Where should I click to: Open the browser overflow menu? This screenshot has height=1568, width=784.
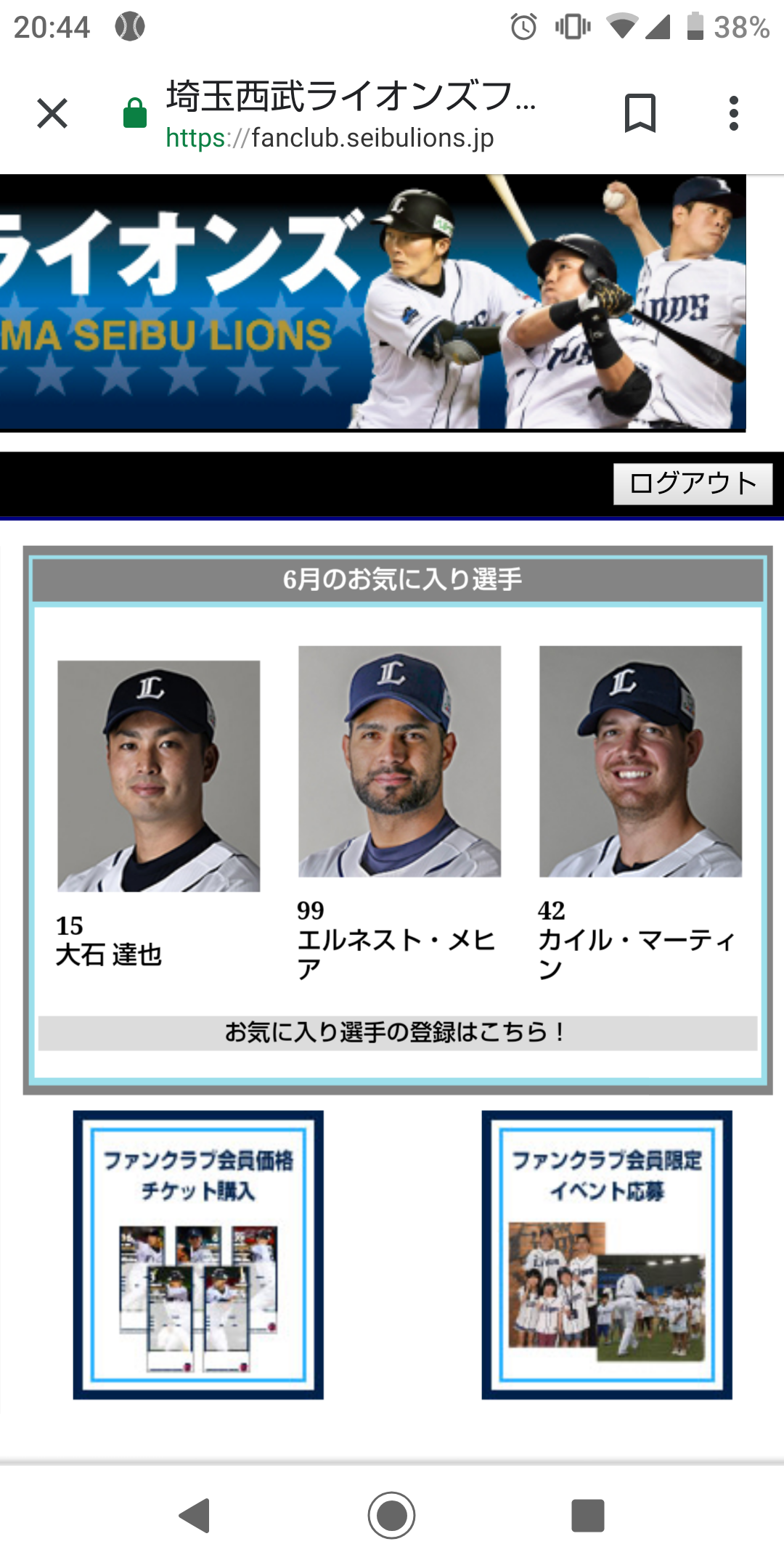click(x=734, y=113)
